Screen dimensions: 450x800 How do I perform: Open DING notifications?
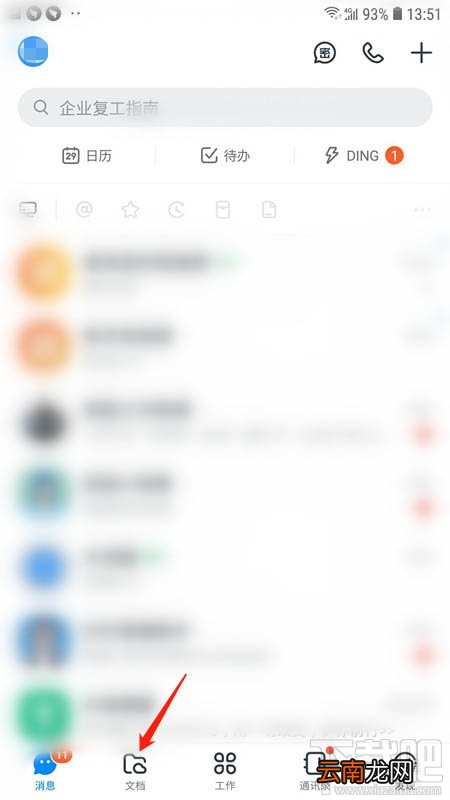click(364, 156)
